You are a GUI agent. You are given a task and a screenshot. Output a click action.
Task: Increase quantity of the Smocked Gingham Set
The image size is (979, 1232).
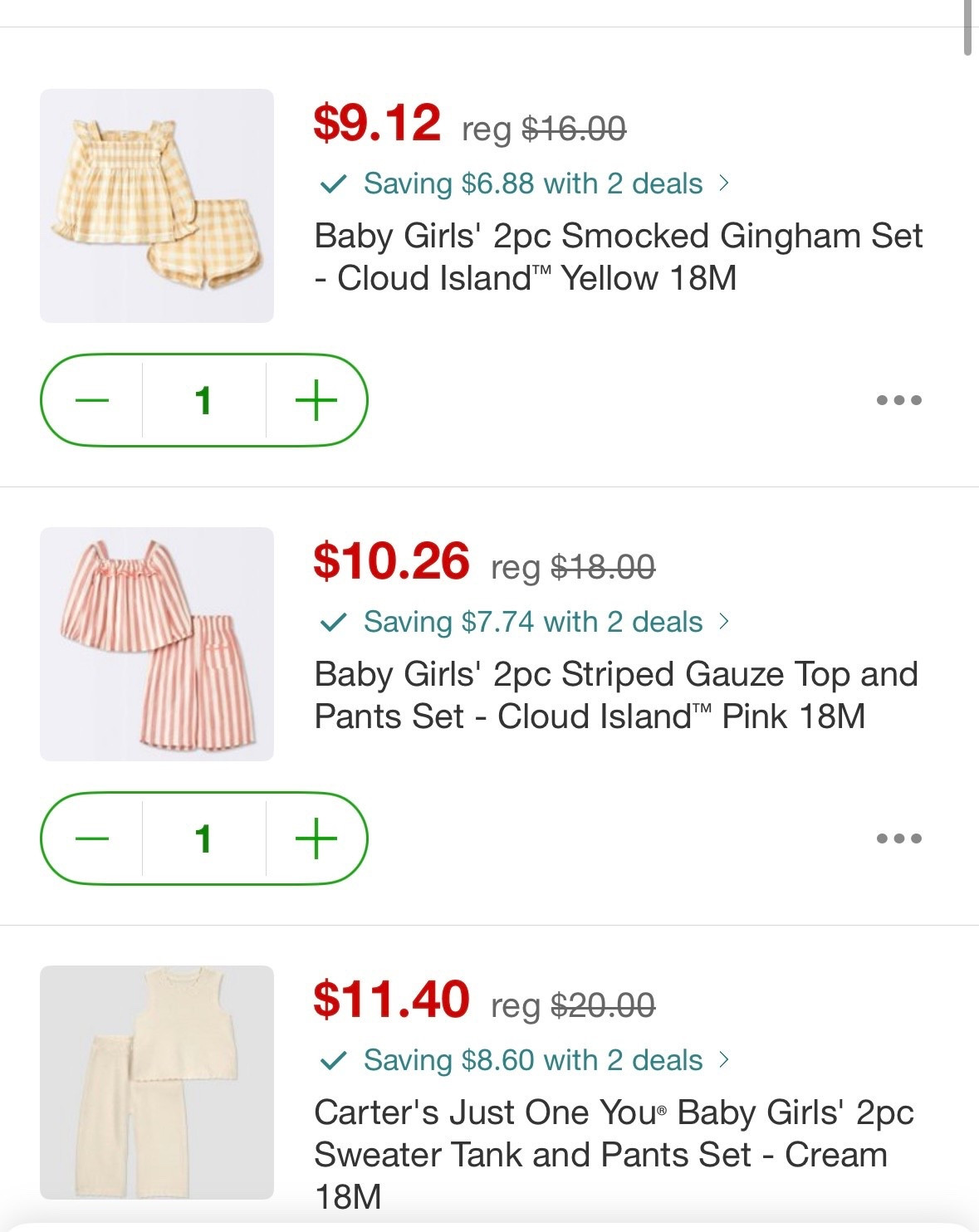click(318, 399)
